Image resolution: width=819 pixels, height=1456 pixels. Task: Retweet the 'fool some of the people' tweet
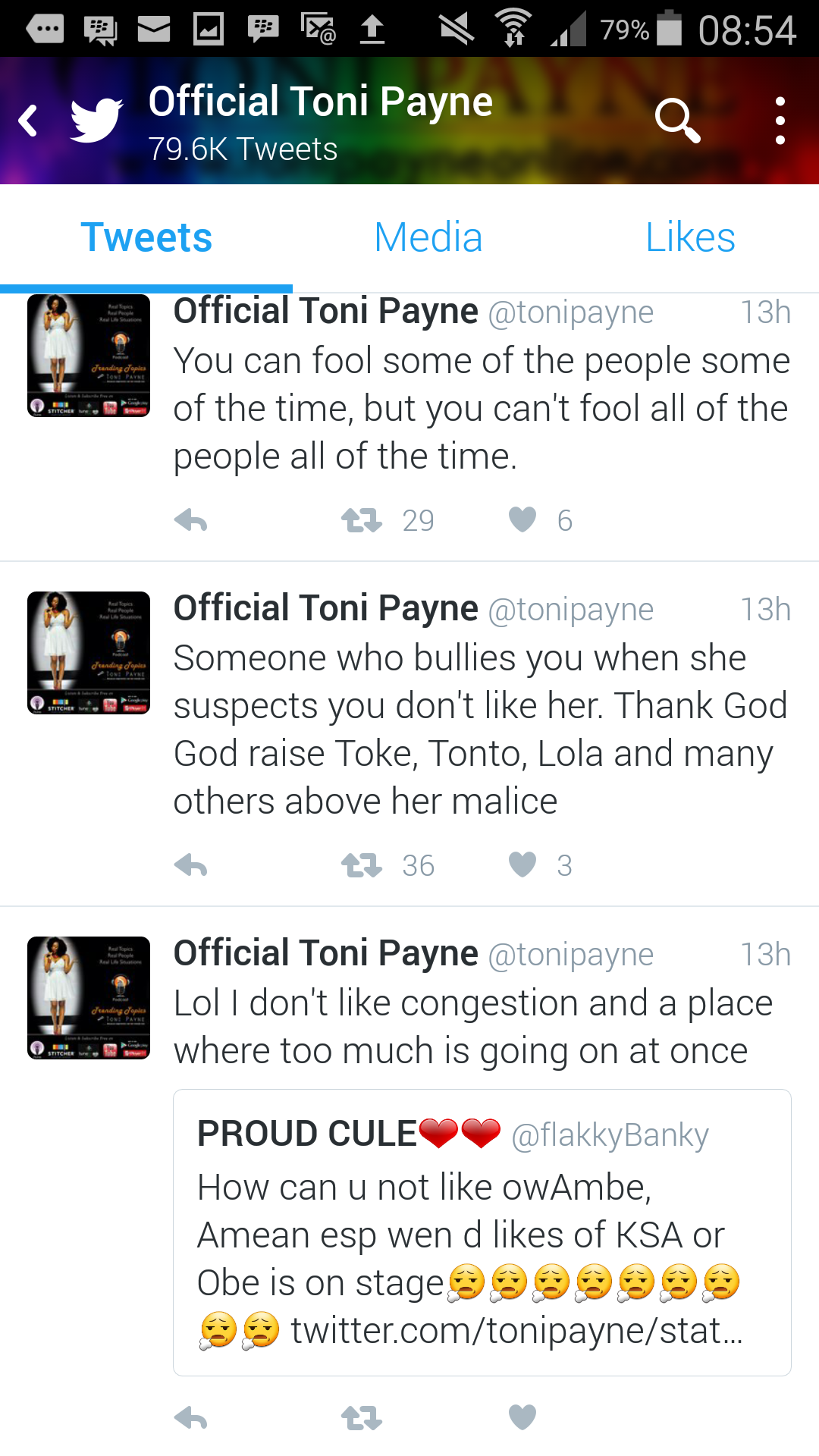(362, 521)
